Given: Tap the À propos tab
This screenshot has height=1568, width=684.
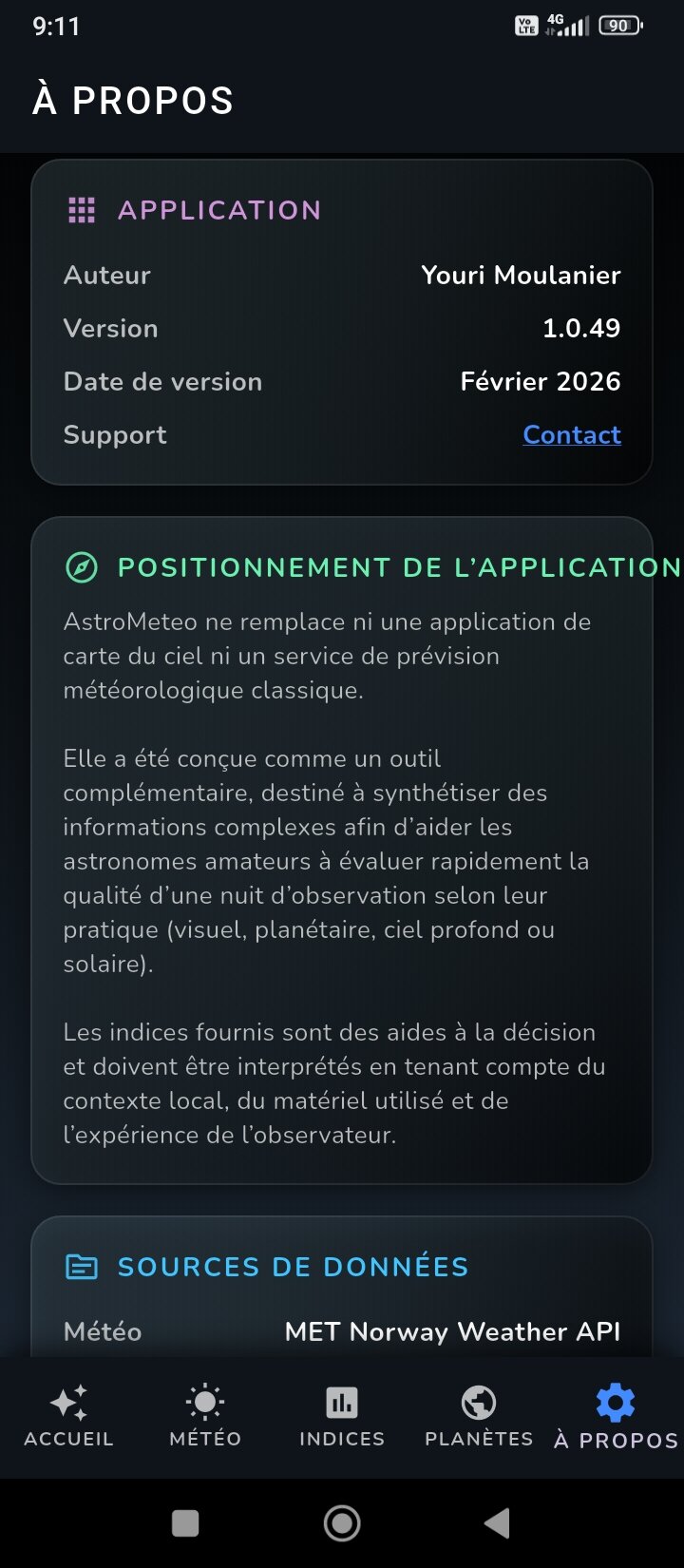Looking at the screenshot, I should (616, 1416).
